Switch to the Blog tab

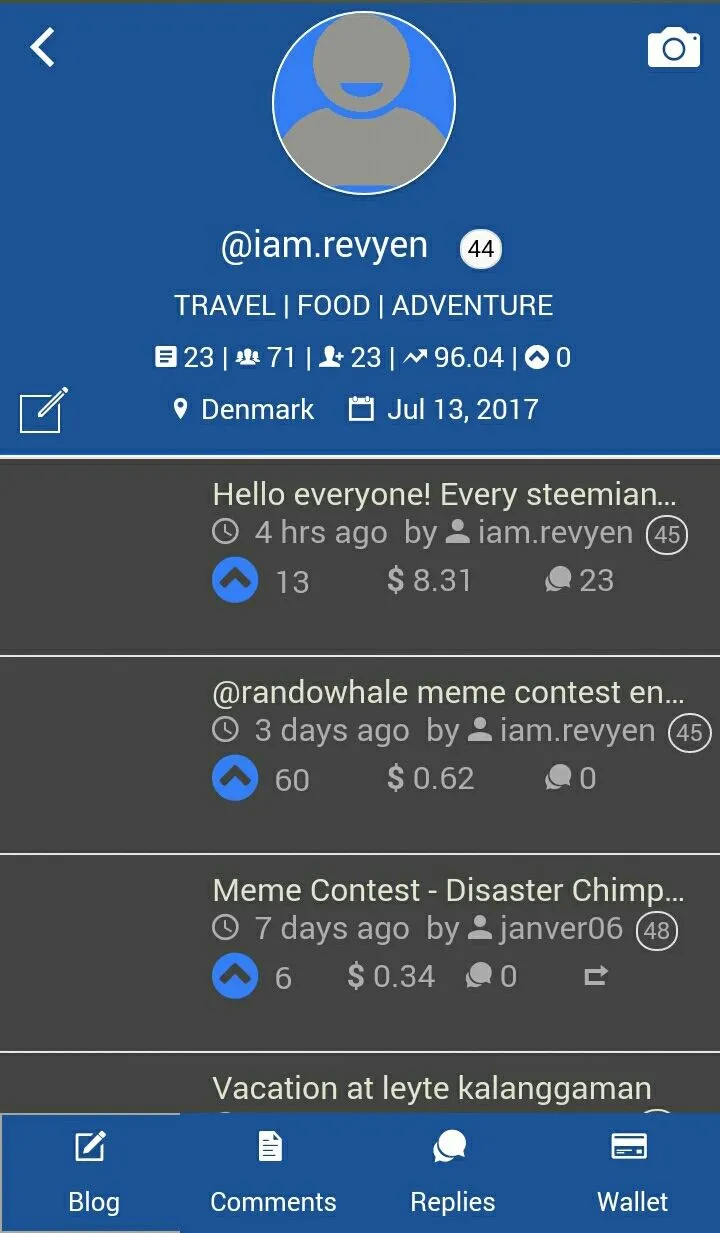point(92,1173)
